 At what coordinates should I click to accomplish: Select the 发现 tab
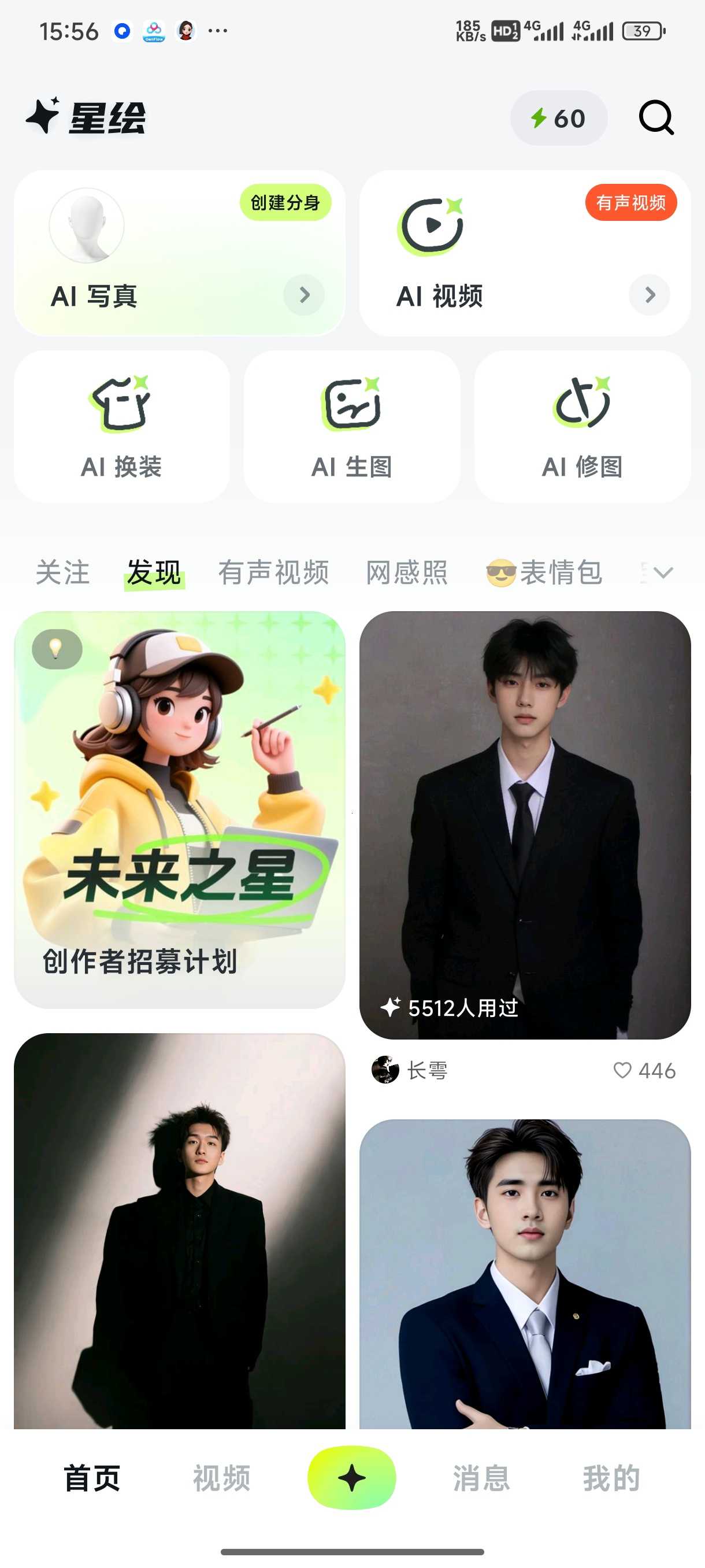pos(154,572)
